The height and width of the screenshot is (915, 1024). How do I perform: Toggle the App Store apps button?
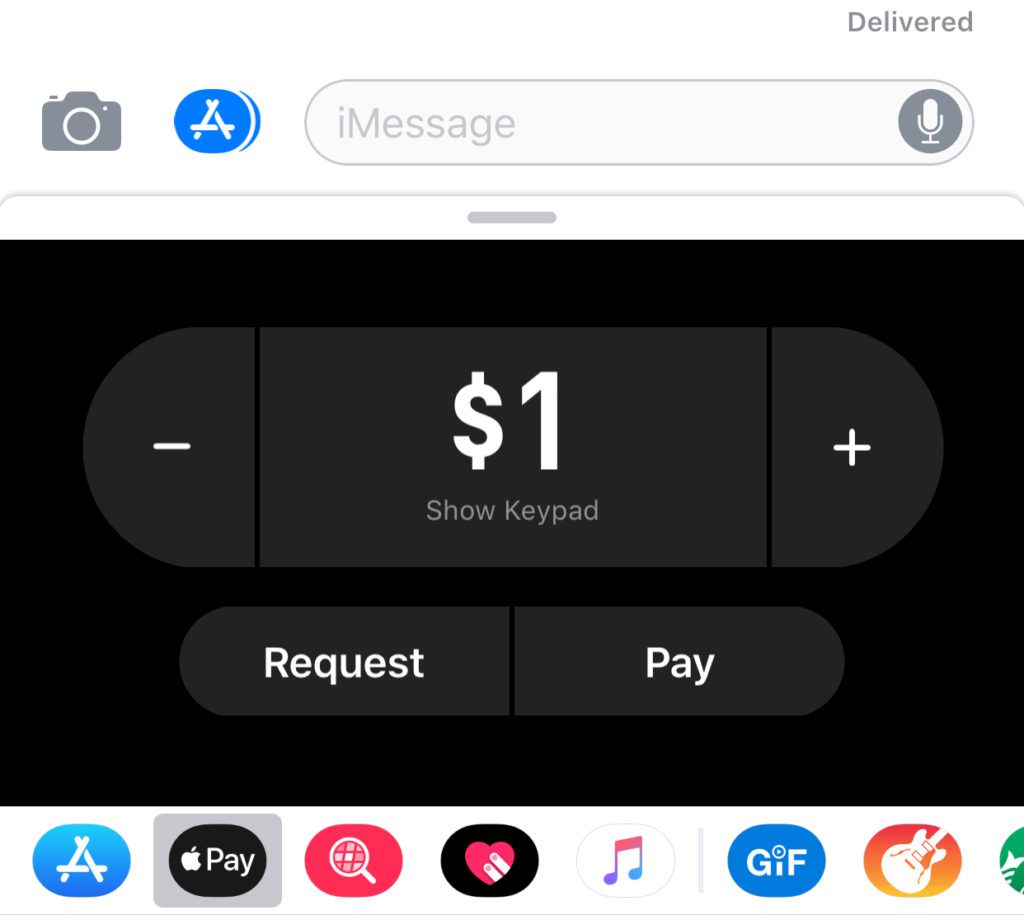(215, 122)
